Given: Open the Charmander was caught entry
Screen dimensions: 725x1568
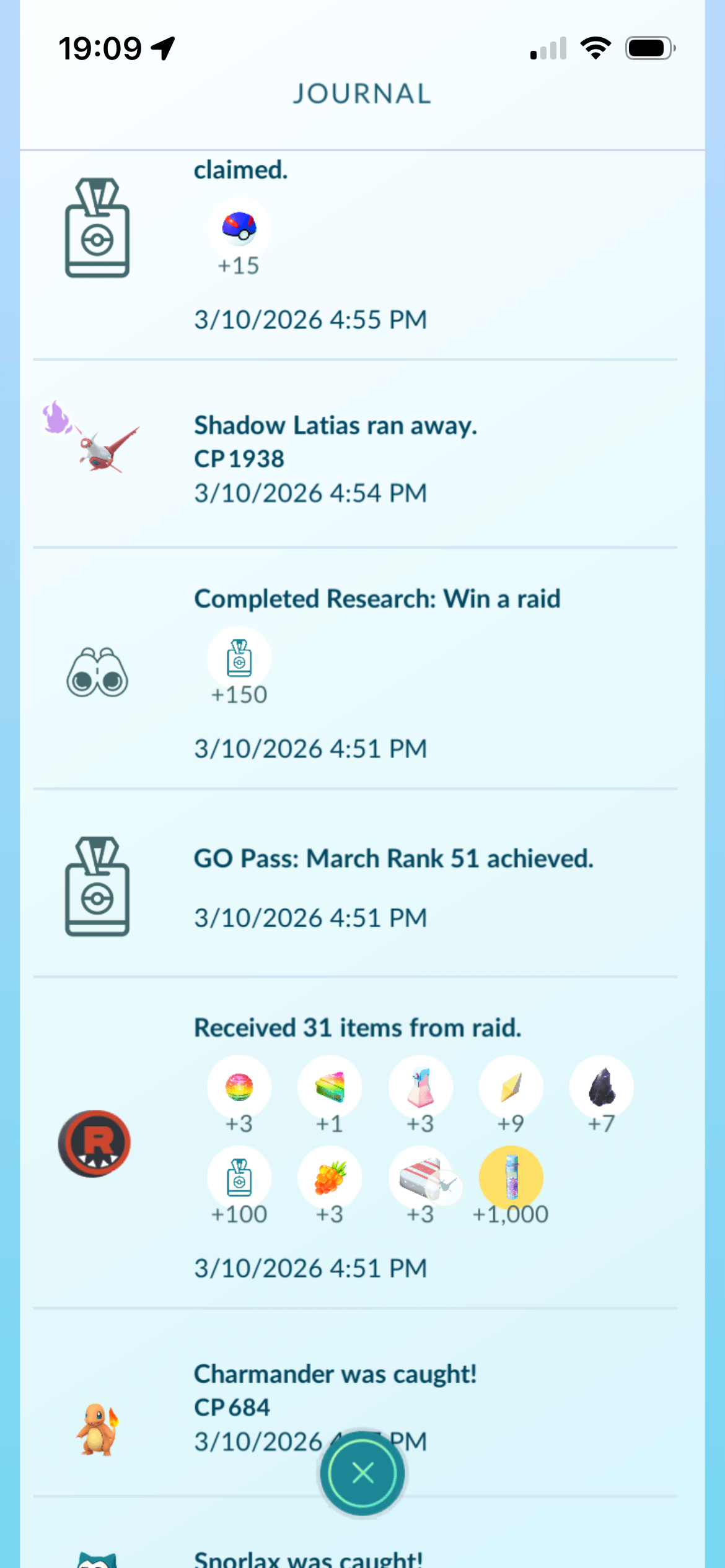Looking at the screenshot, I should [335, 1374].
